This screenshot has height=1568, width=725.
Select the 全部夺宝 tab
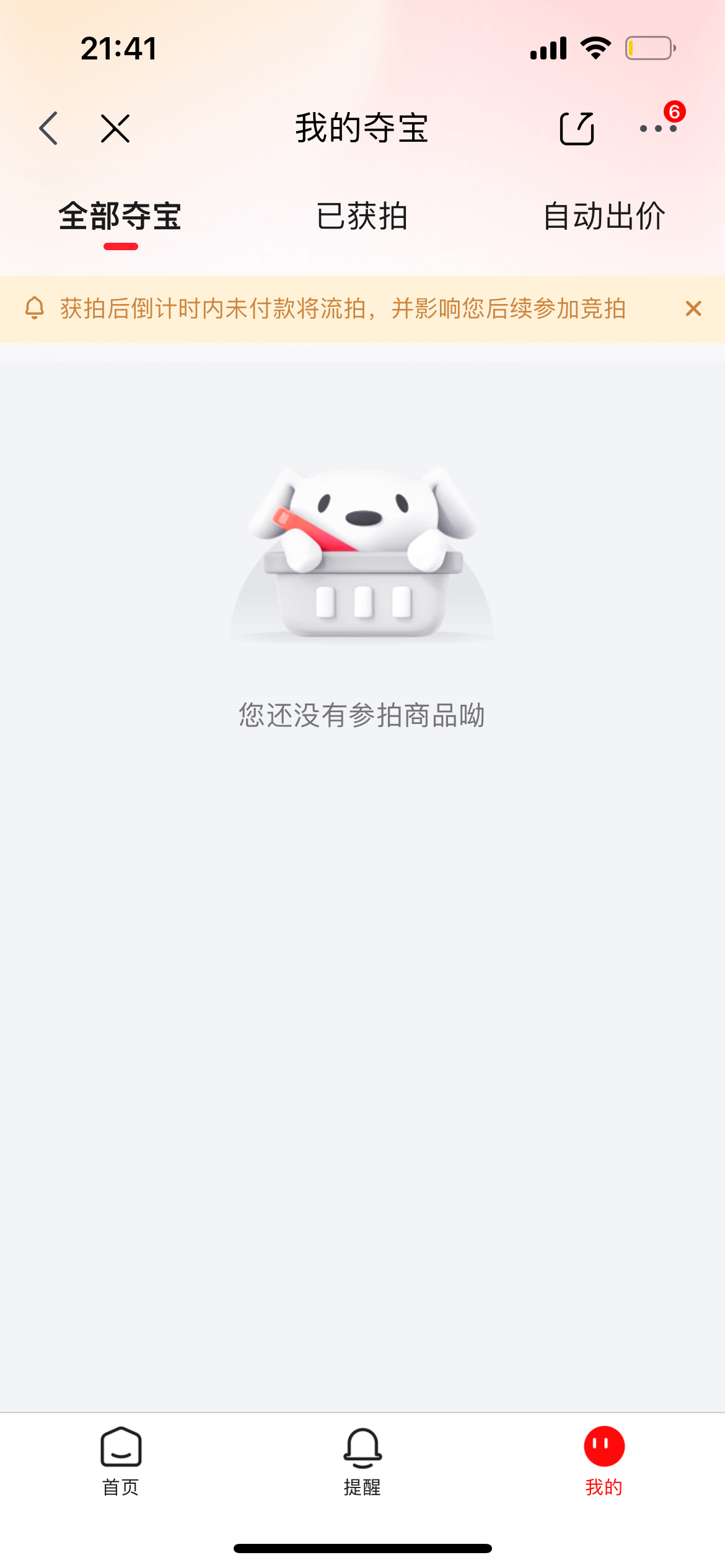pos(120,217)
